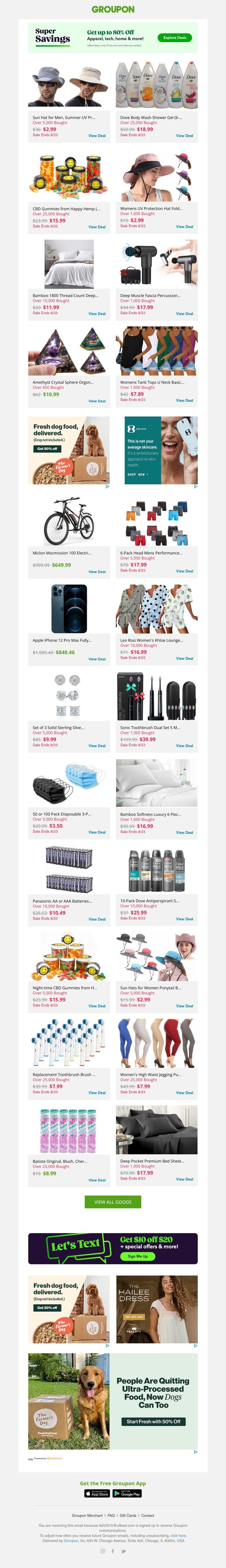Open View Deal for Sun Hat for Men
The width and height of the screenshot is (226, 1568).
(97, 136)
